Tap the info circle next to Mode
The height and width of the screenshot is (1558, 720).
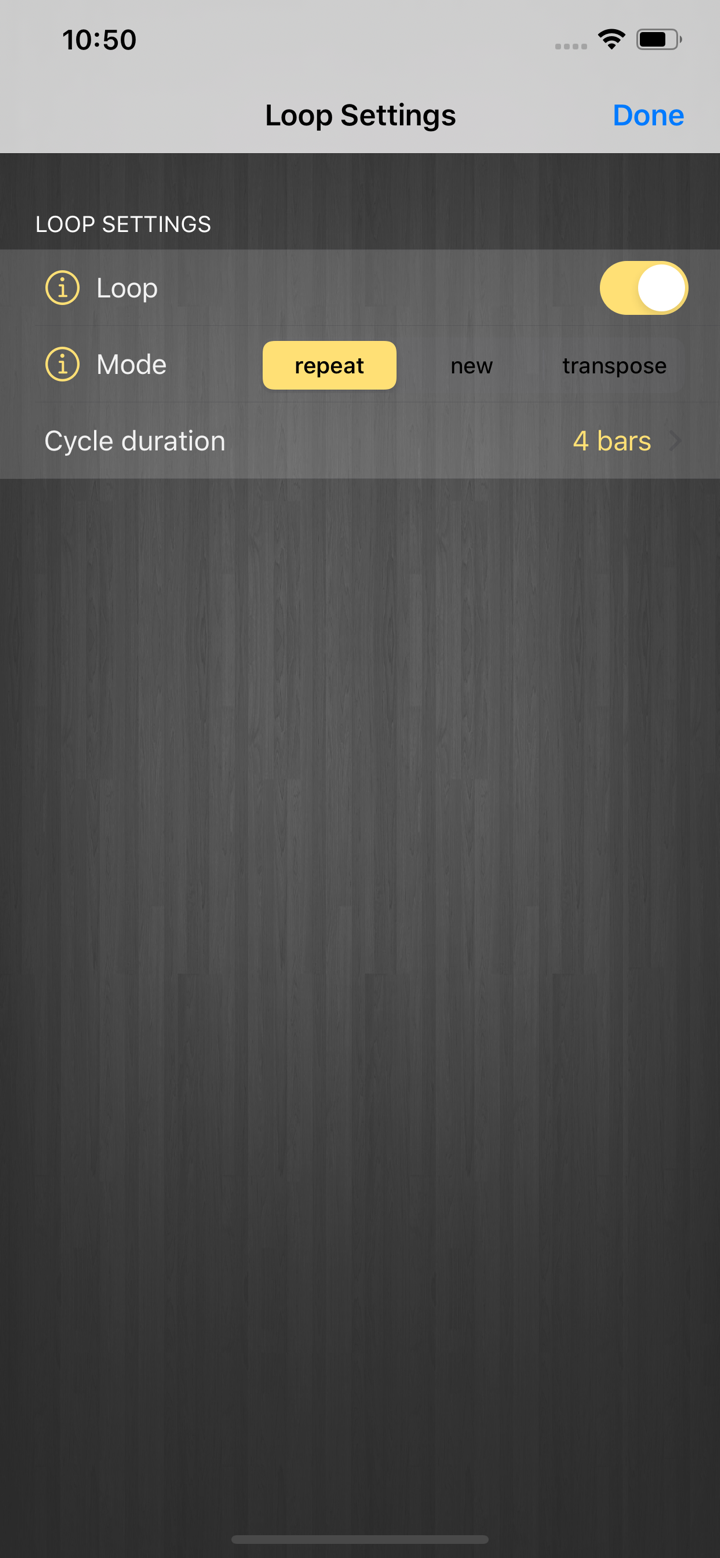(x=62, y=364)
